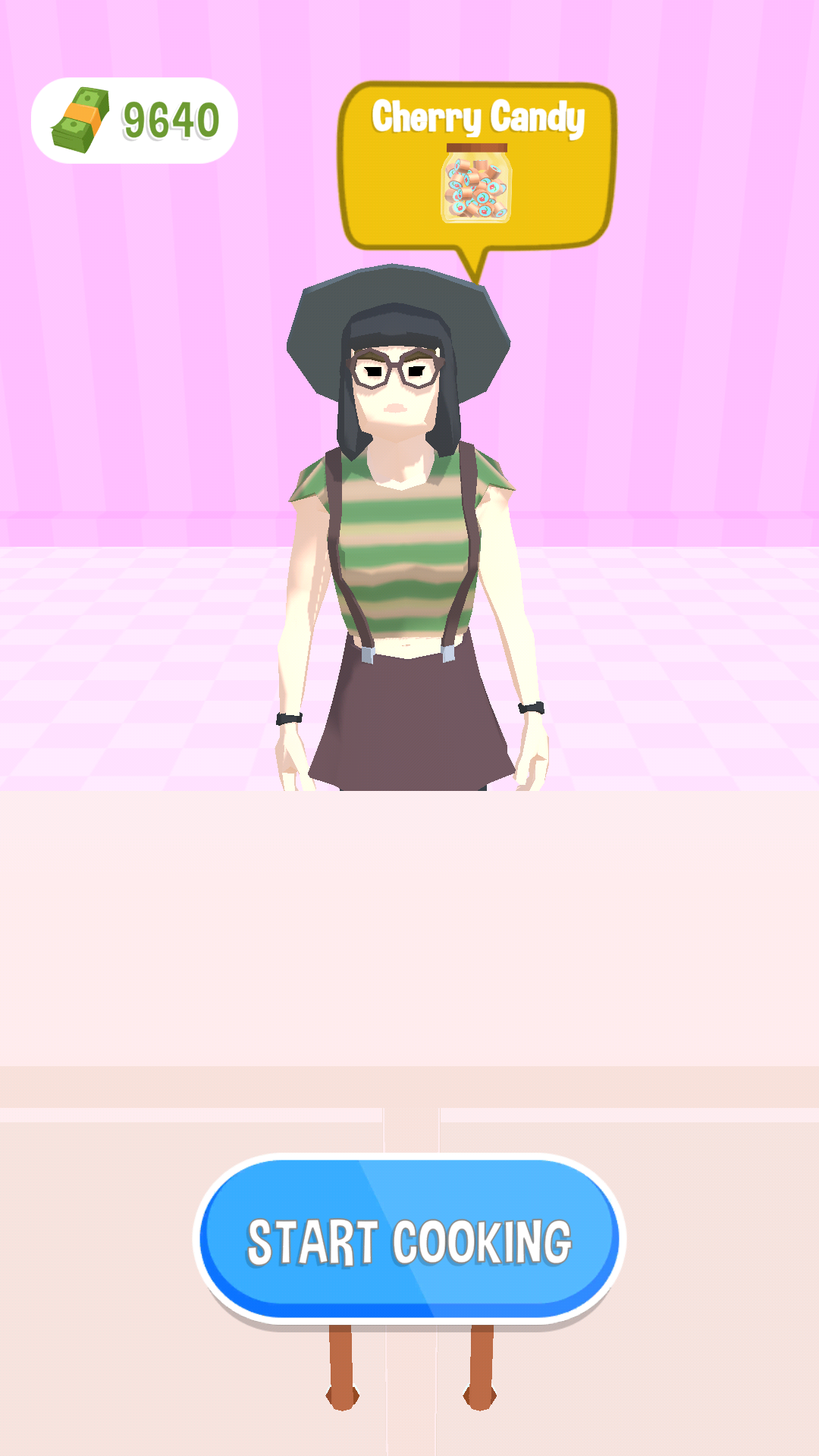
Task: Tap the START COOKING button
Action: tap(409, 1241)
